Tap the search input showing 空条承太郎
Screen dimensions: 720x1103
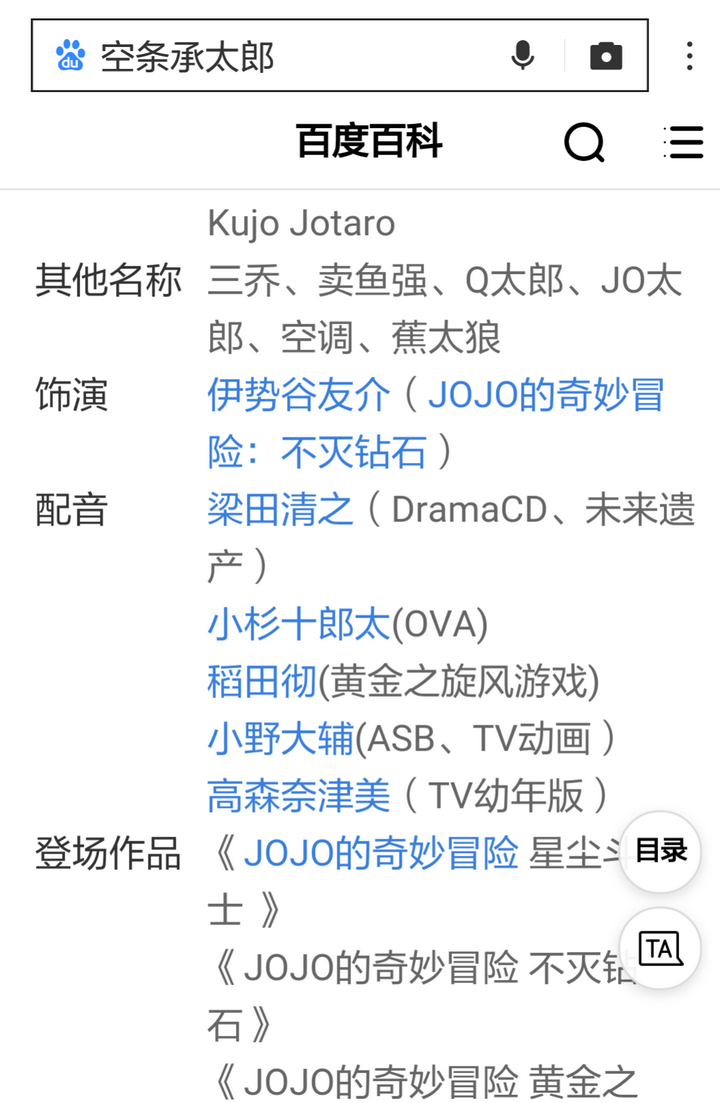pyautogui.click(x=250, y=56)
